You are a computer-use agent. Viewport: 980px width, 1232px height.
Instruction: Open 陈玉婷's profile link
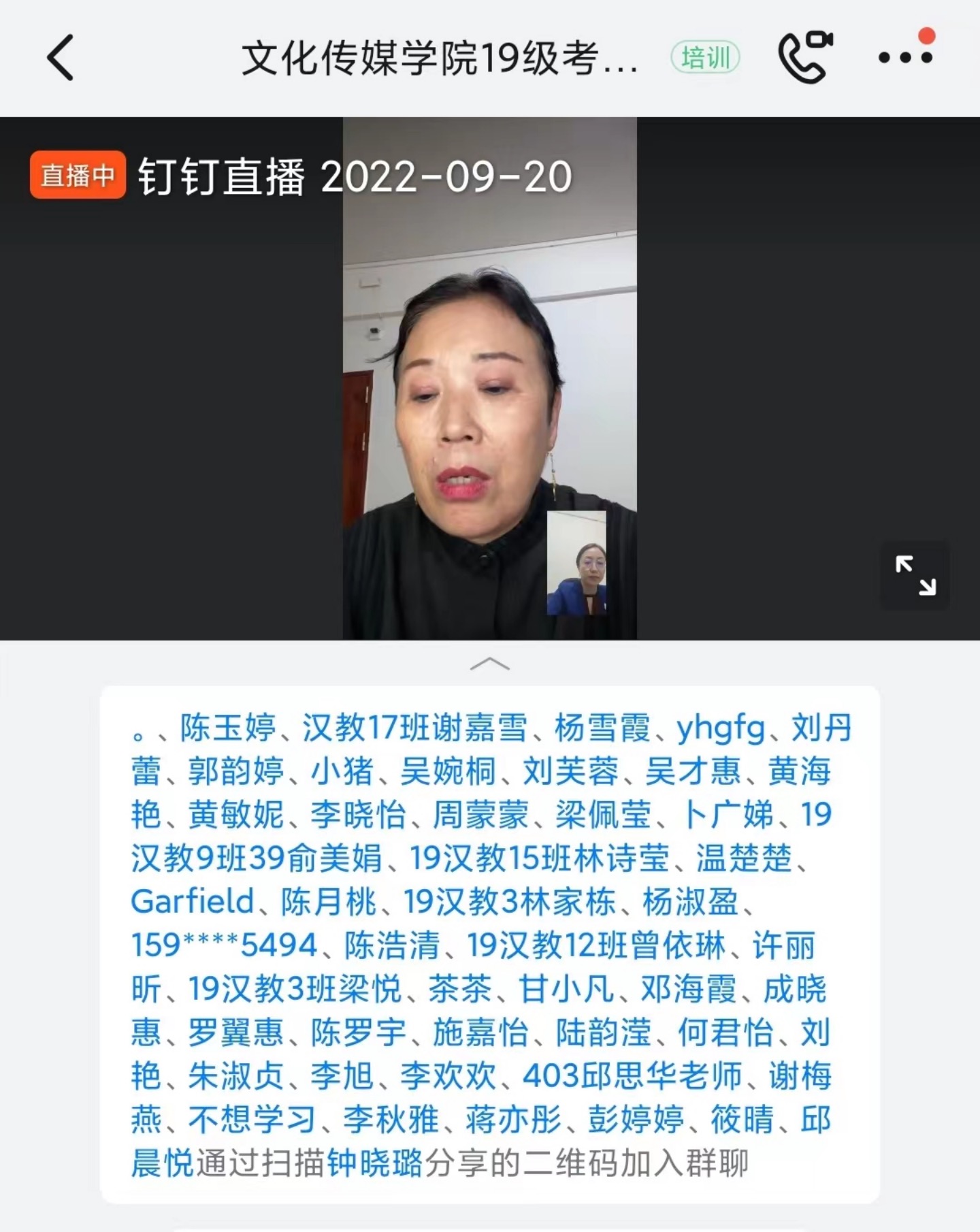click(228, 728)
